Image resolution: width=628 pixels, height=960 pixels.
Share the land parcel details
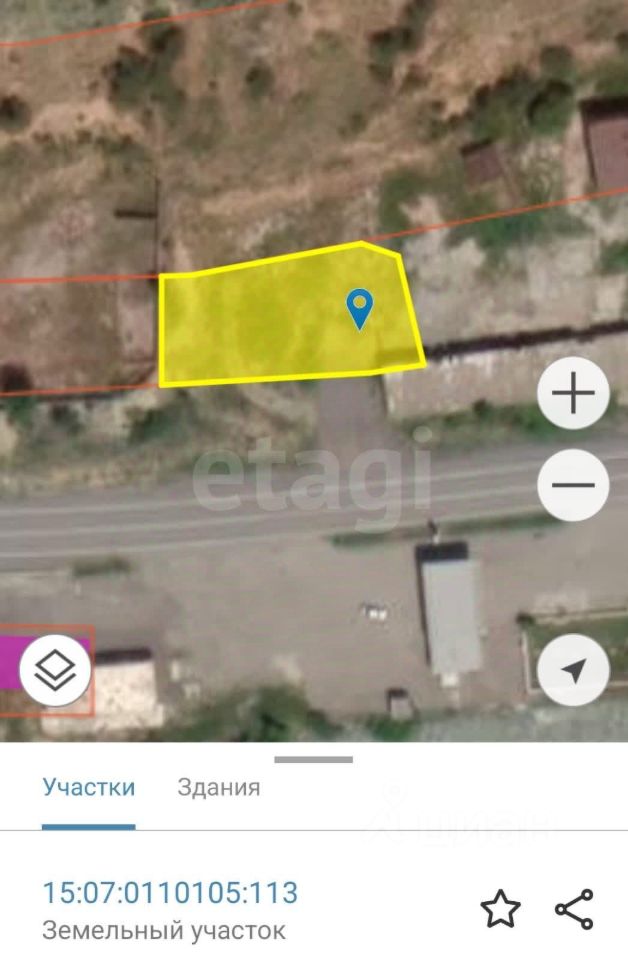[x=574, y=910]
